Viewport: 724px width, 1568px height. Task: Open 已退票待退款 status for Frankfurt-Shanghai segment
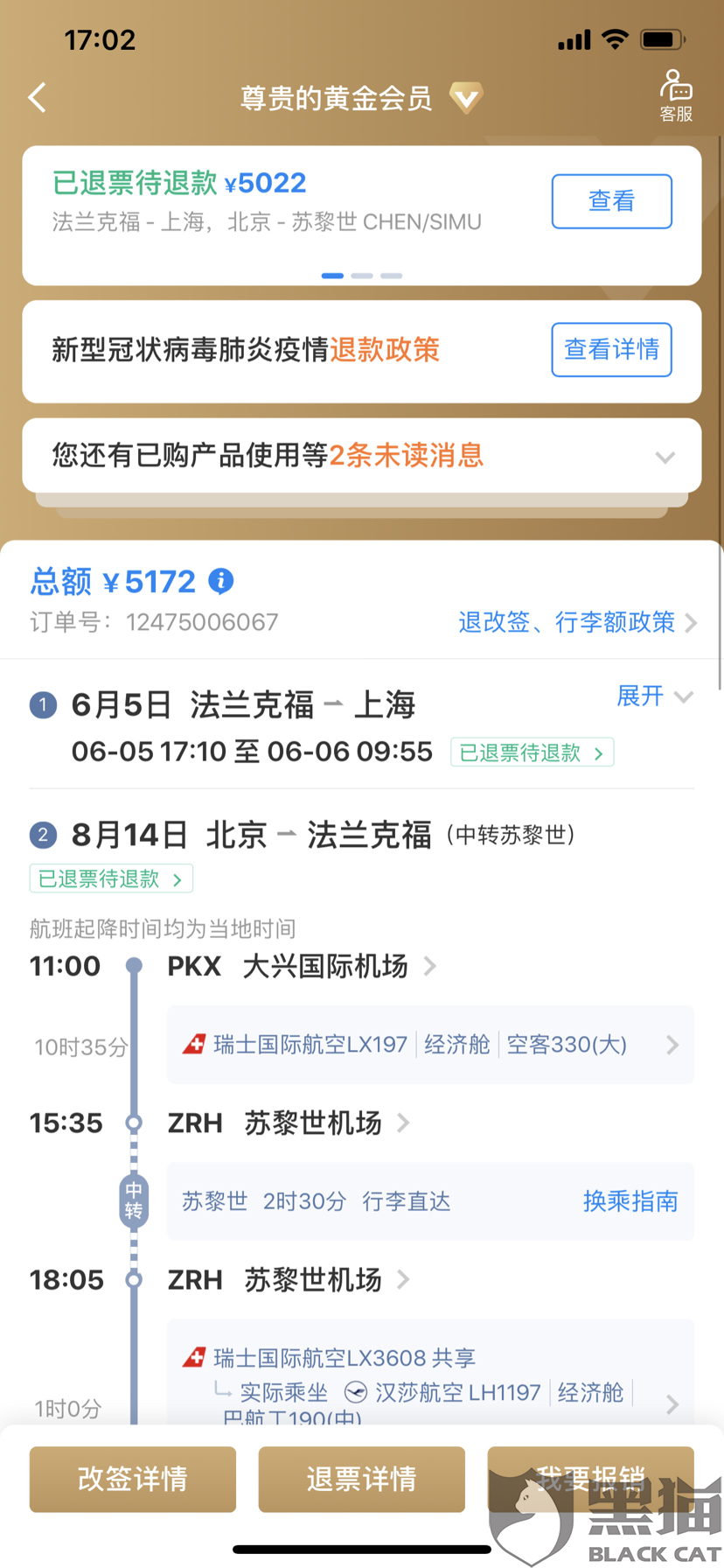(532, 752)
